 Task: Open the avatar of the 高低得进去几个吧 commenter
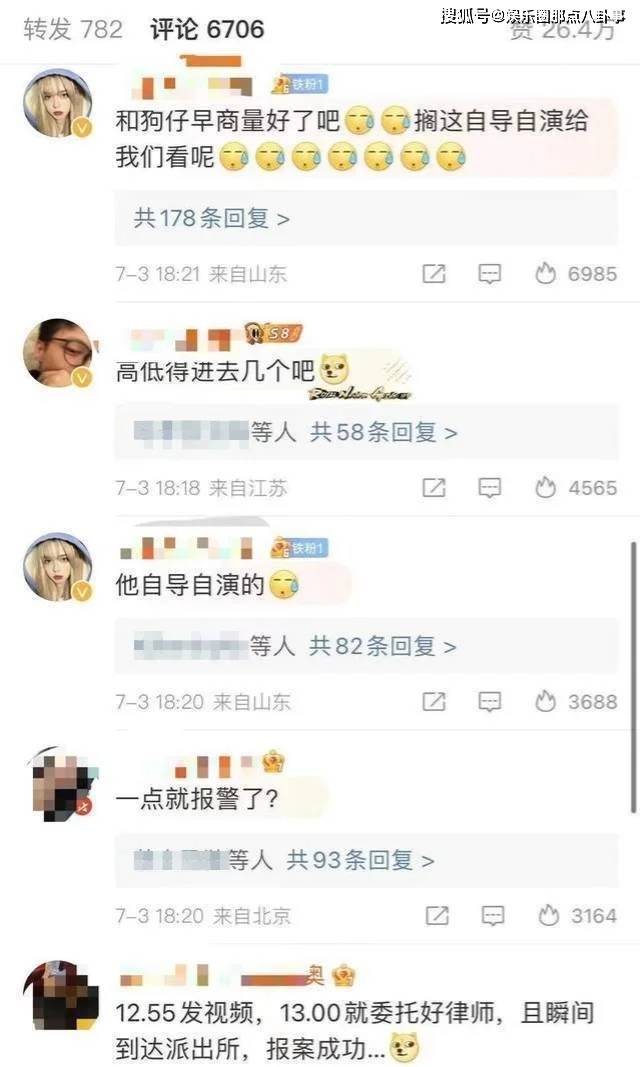point(58,352)
